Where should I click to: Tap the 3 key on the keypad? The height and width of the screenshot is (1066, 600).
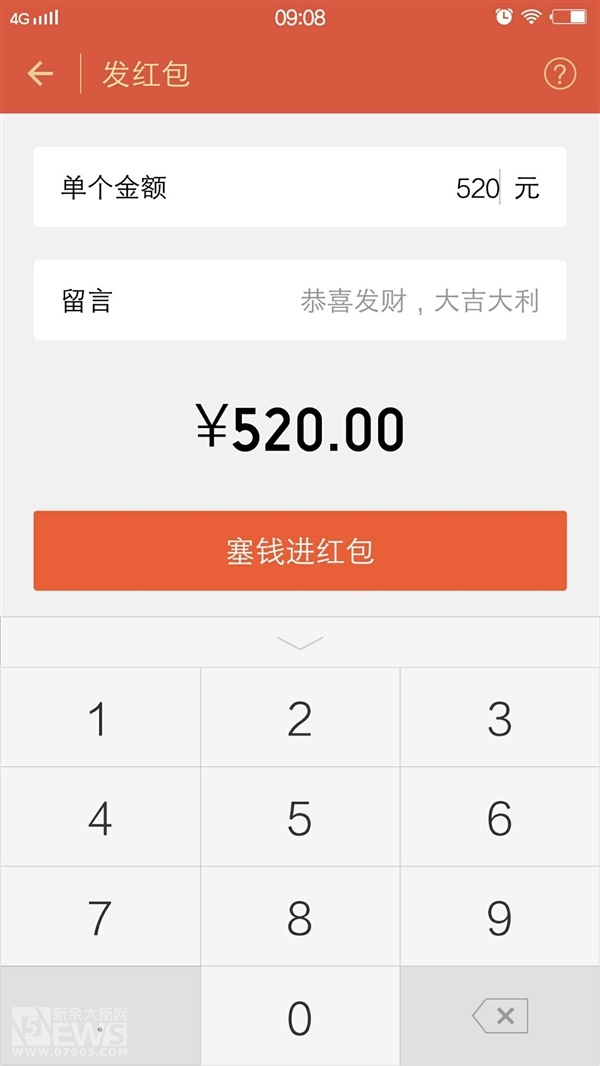point(500,718)
